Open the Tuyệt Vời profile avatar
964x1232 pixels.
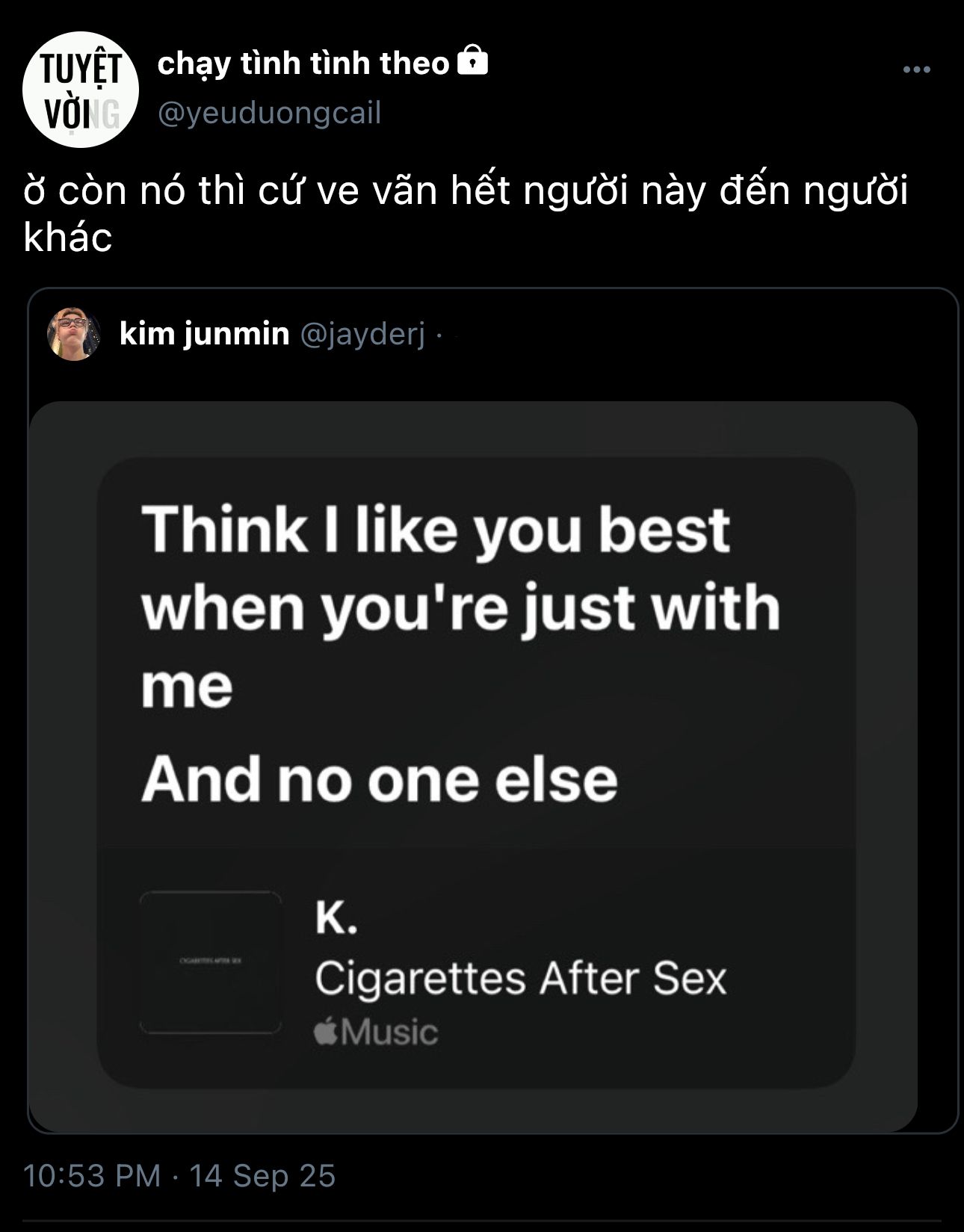click(x=81, y=90)
